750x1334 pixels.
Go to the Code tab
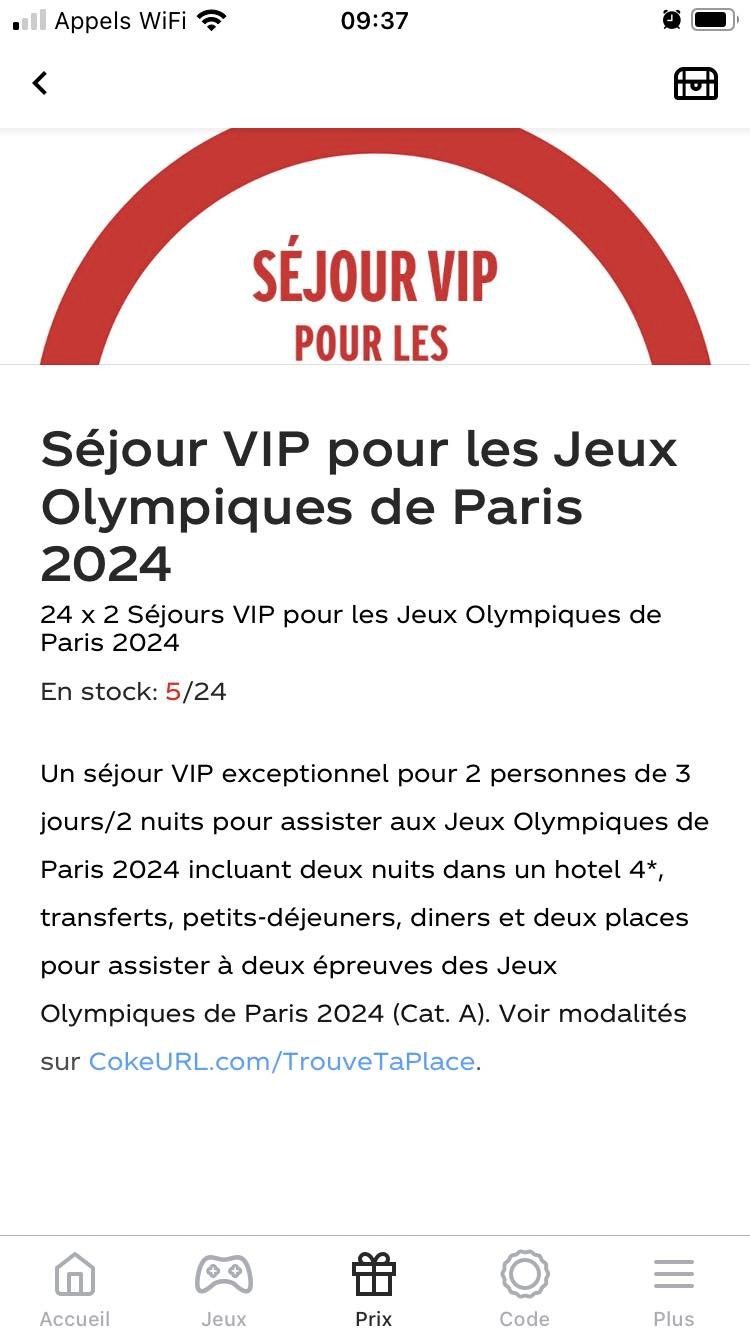click(524, 1288)
